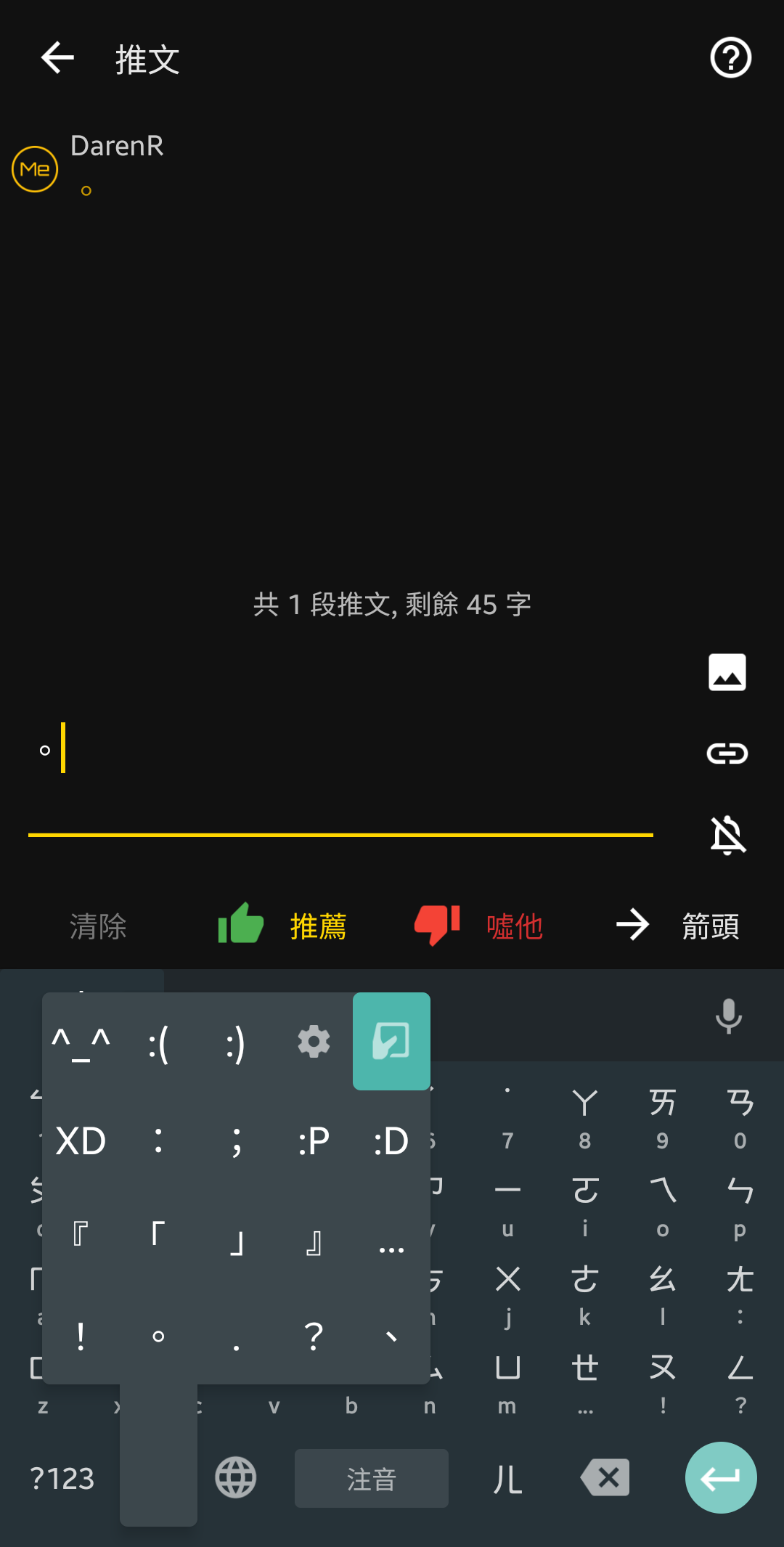The image size is (784, 1547).
Task: Clear the comment with 清除
Action: (x=98, y=926)
